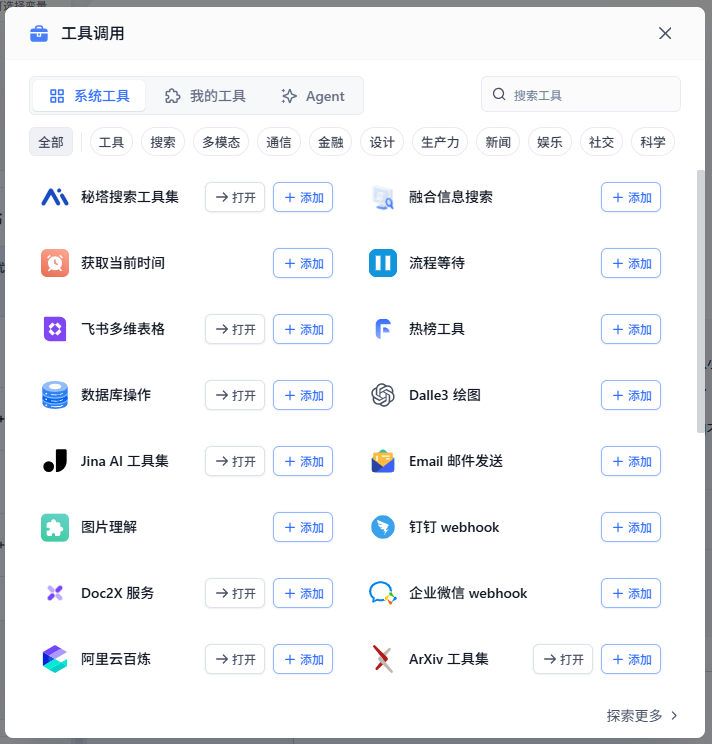Add the Dalle3 绘图 tool
Screen dimensions: 712x744
pos(631,395)
